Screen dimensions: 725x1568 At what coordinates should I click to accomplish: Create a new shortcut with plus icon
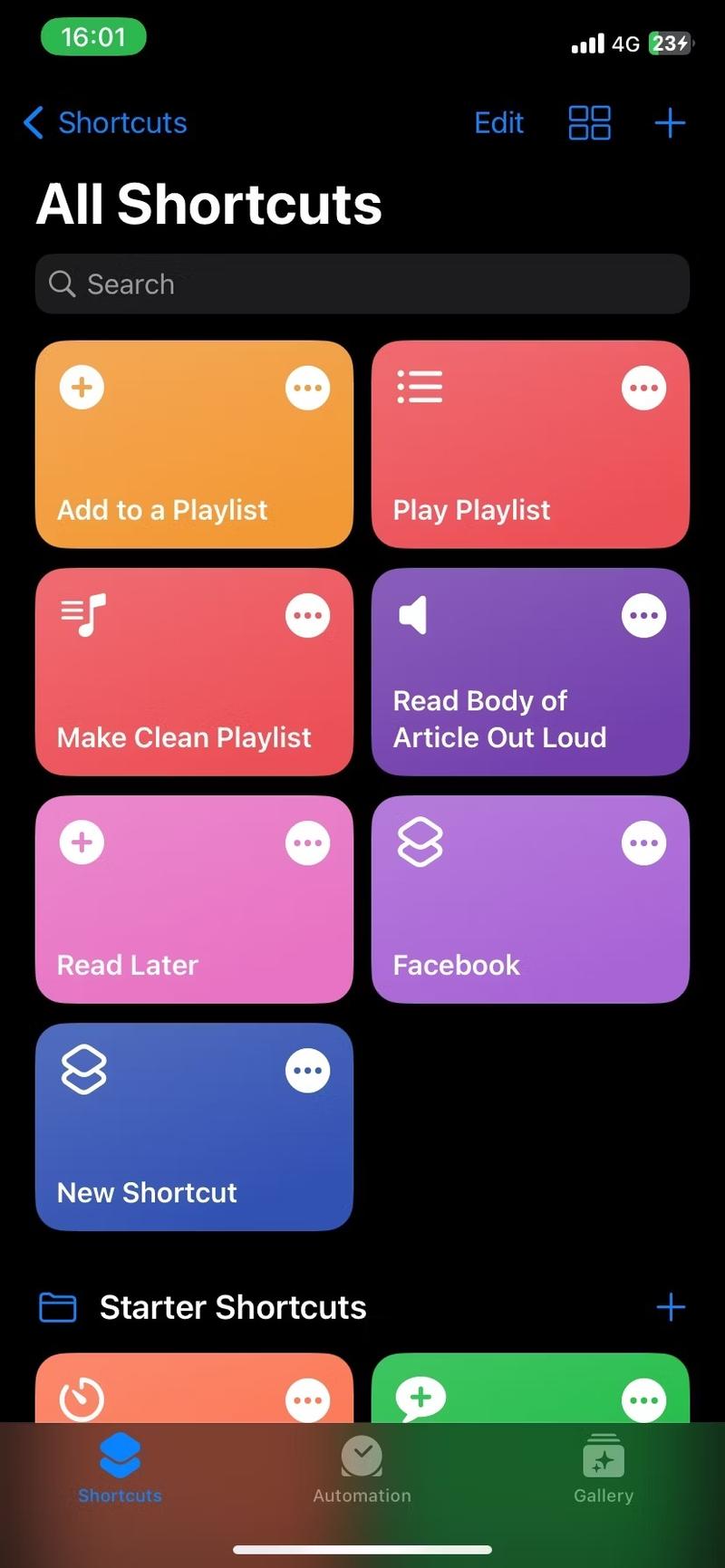pyautogui.click(x=670, y=122)
